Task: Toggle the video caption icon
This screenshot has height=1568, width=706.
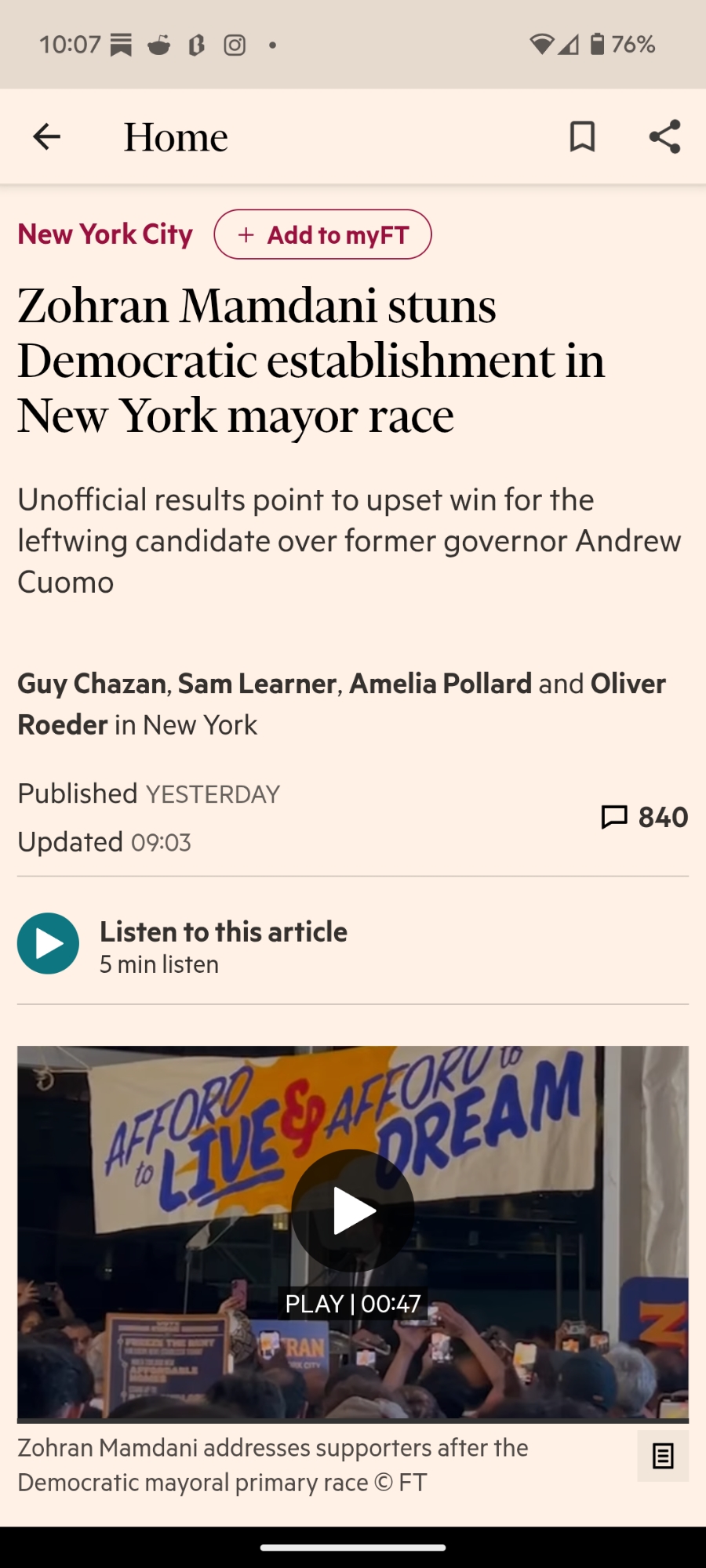Action: click(x=663, y=1456)
